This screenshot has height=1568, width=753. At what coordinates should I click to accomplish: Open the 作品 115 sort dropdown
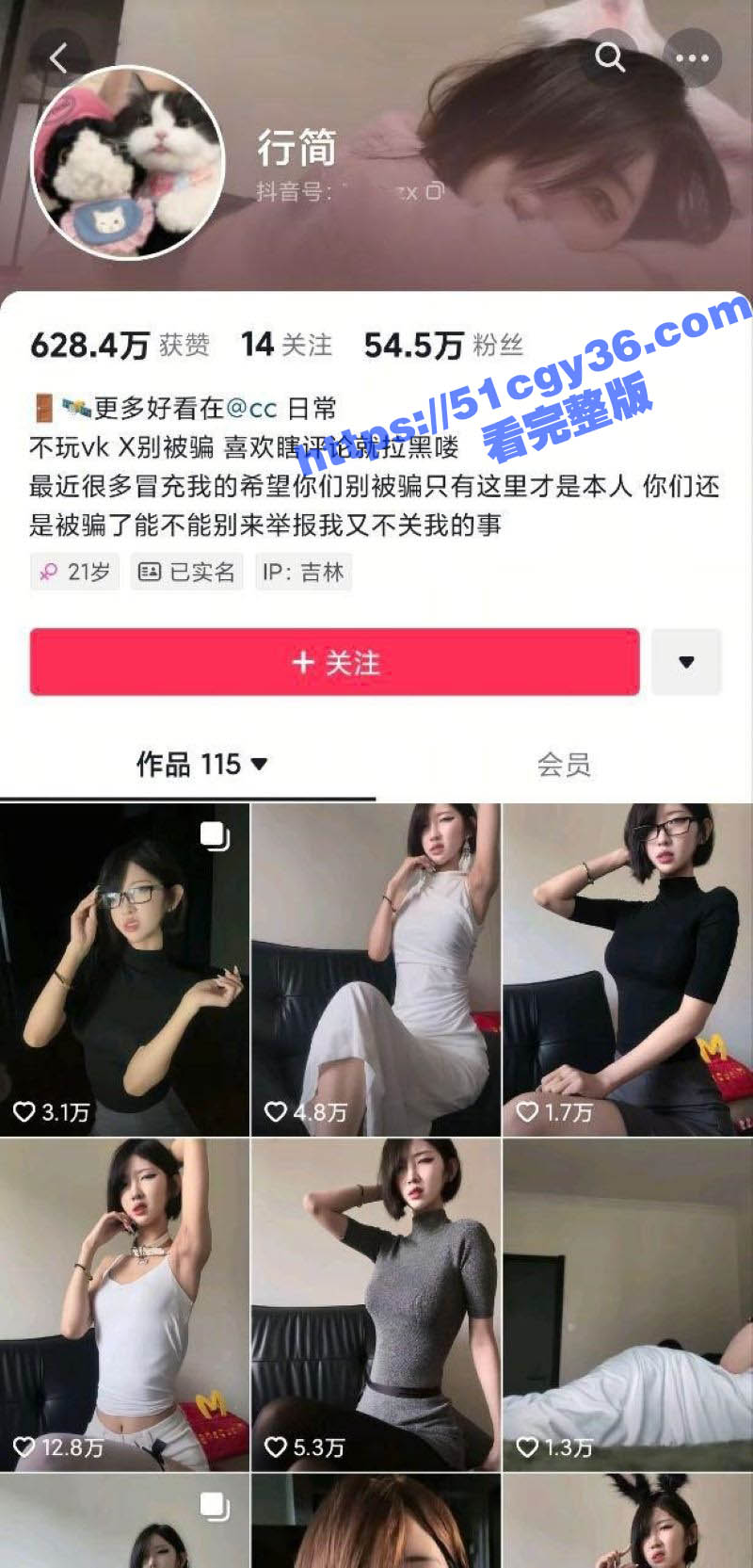(202, 764)
